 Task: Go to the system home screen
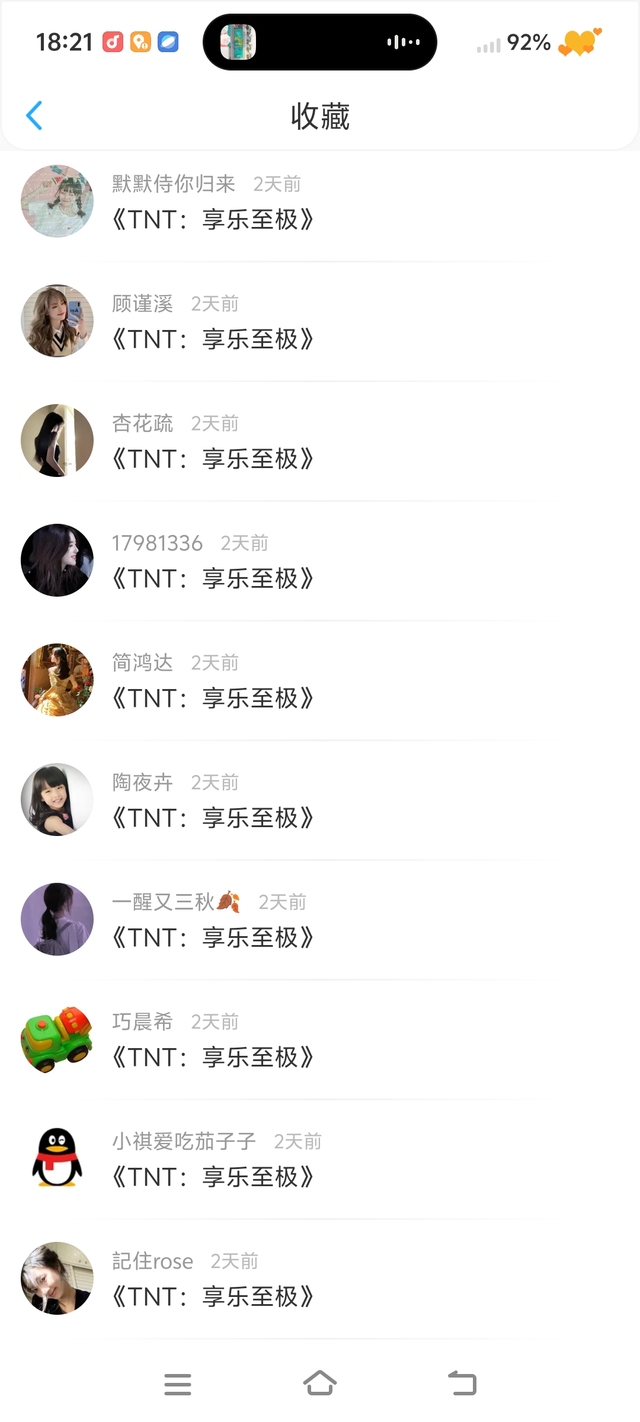[x=319, y=1384]
